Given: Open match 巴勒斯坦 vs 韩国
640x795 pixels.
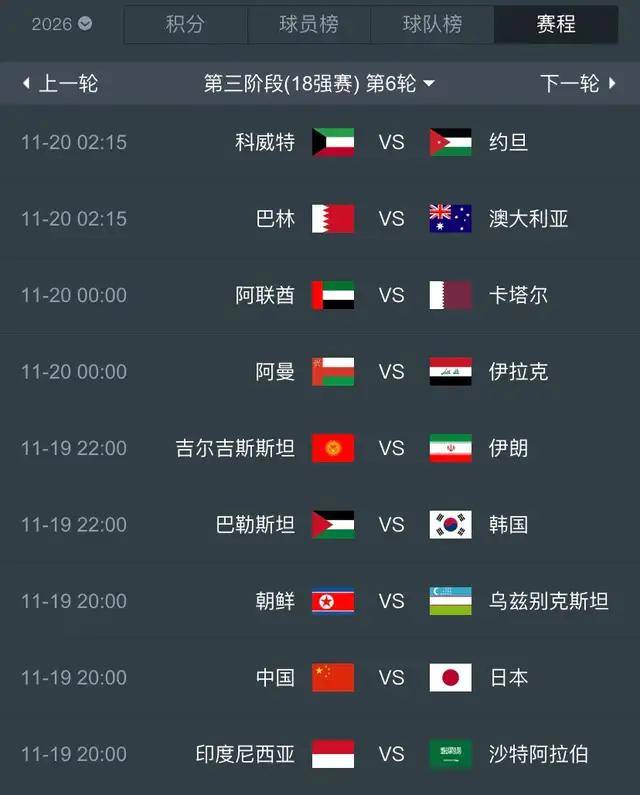Looking at the screenshot, I should click(x=391, y=524).
